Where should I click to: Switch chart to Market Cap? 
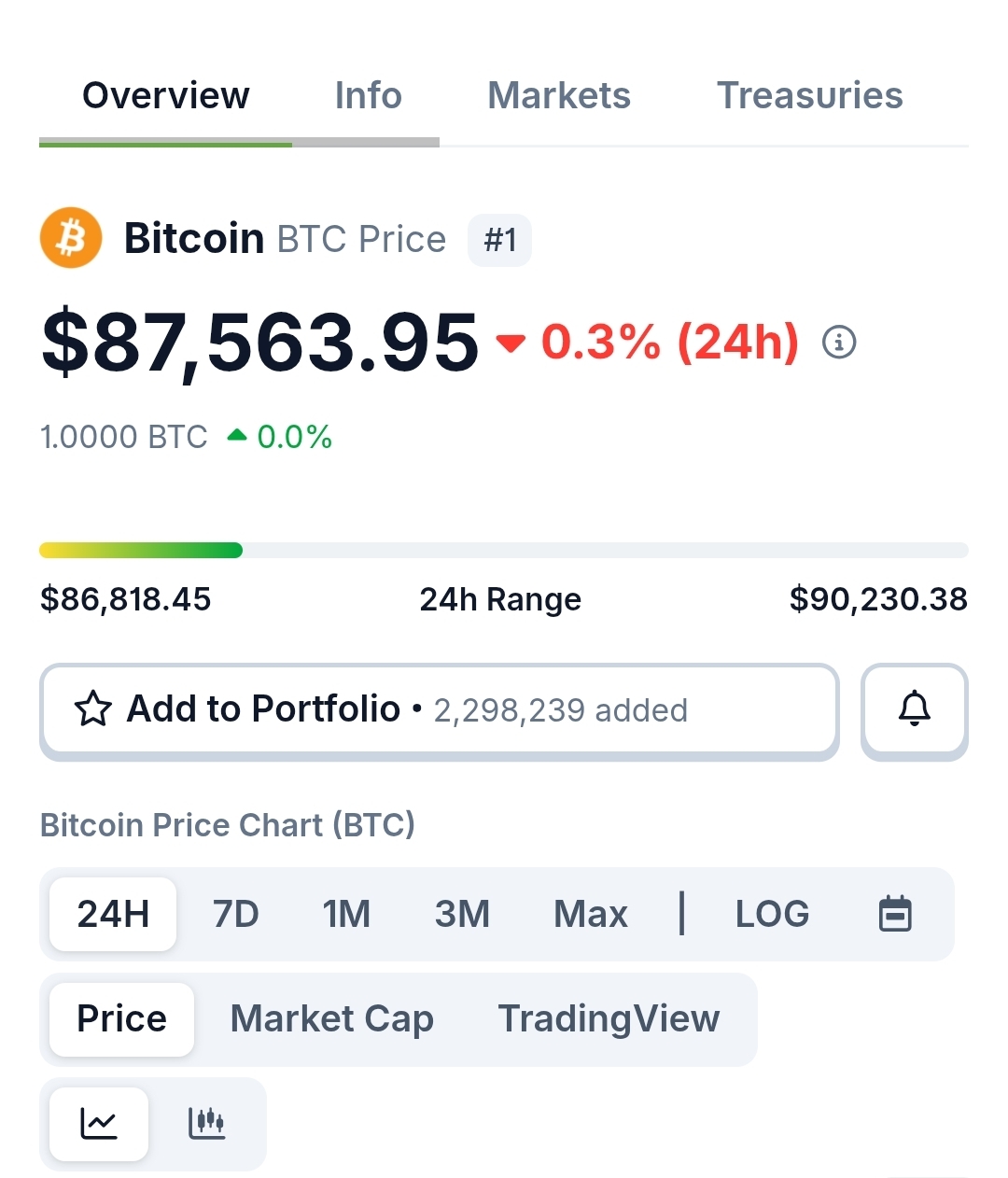click(x=331, y=1018)
